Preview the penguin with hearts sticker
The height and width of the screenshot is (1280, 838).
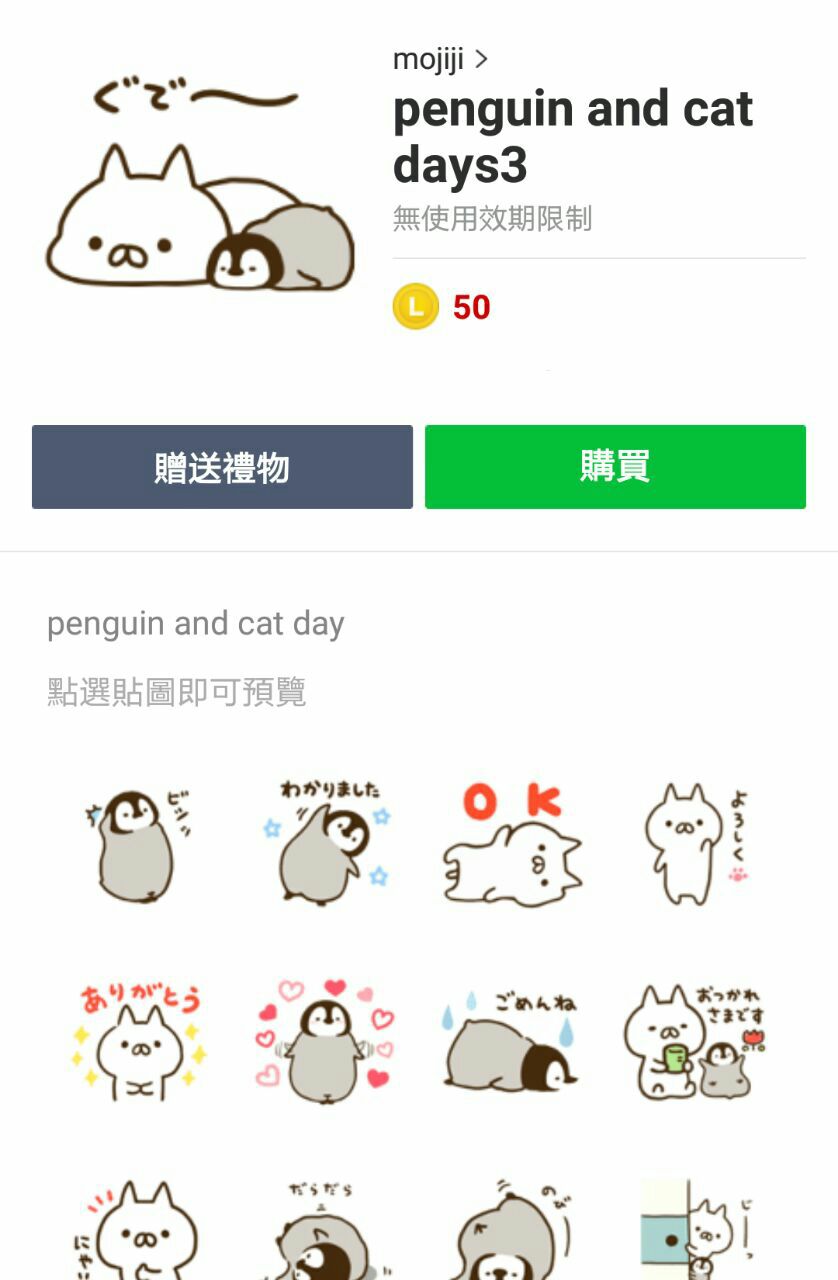[x=326, y=1043]
